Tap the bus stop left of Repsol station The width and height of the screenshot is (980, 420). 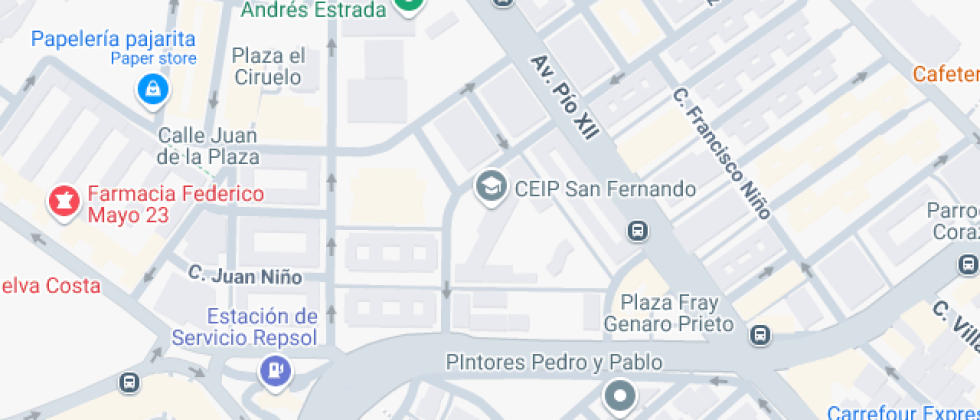[x=129, y=382]
